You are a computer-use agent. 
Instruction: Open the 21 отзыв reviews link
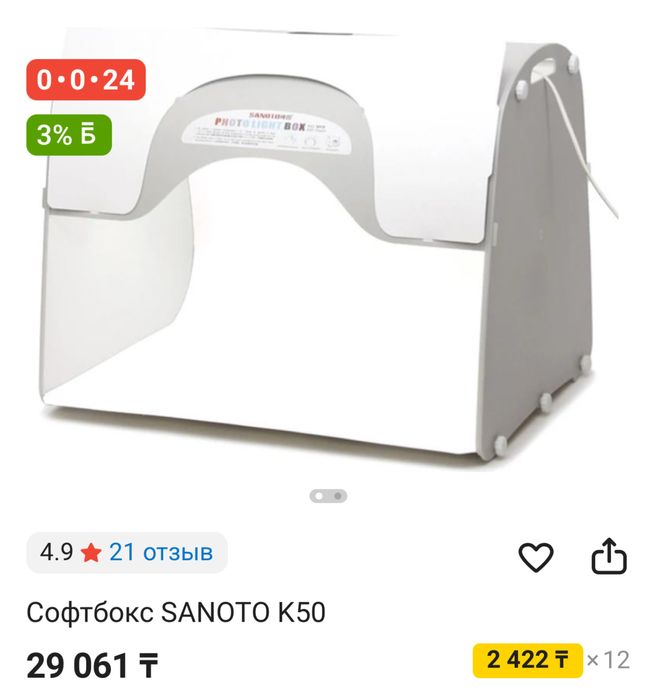click(161, 552)
